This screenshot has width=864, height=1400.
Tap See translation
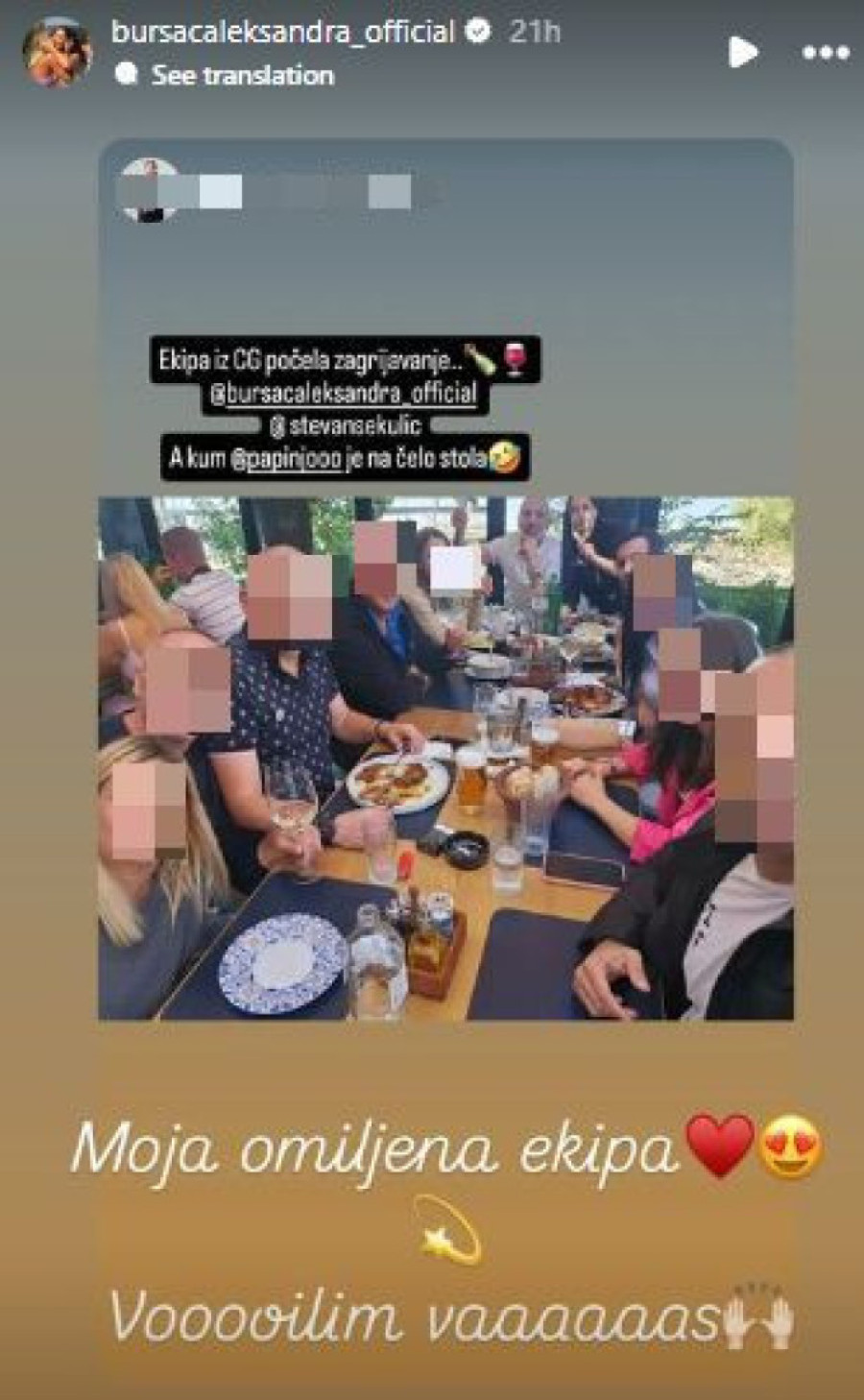242,75
